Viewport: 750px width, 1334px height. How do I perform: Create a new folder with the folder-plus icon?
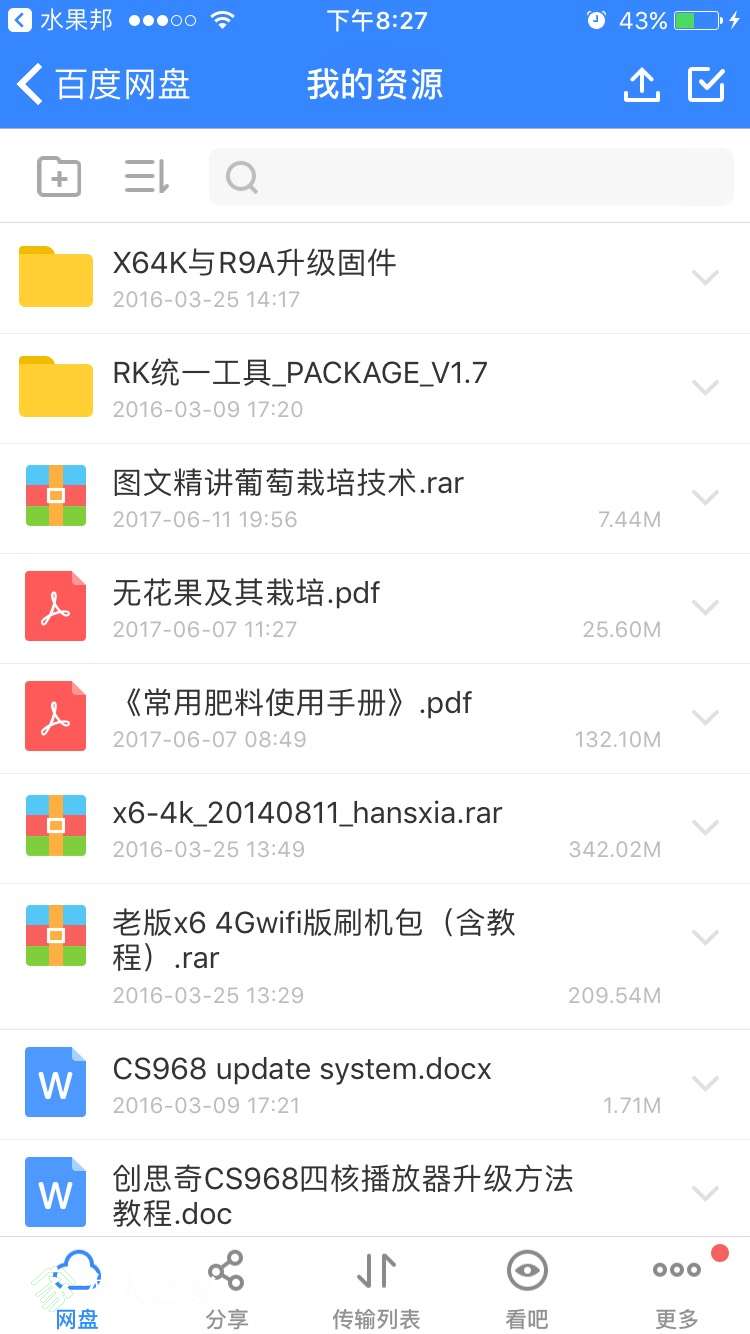pos(58,175)
